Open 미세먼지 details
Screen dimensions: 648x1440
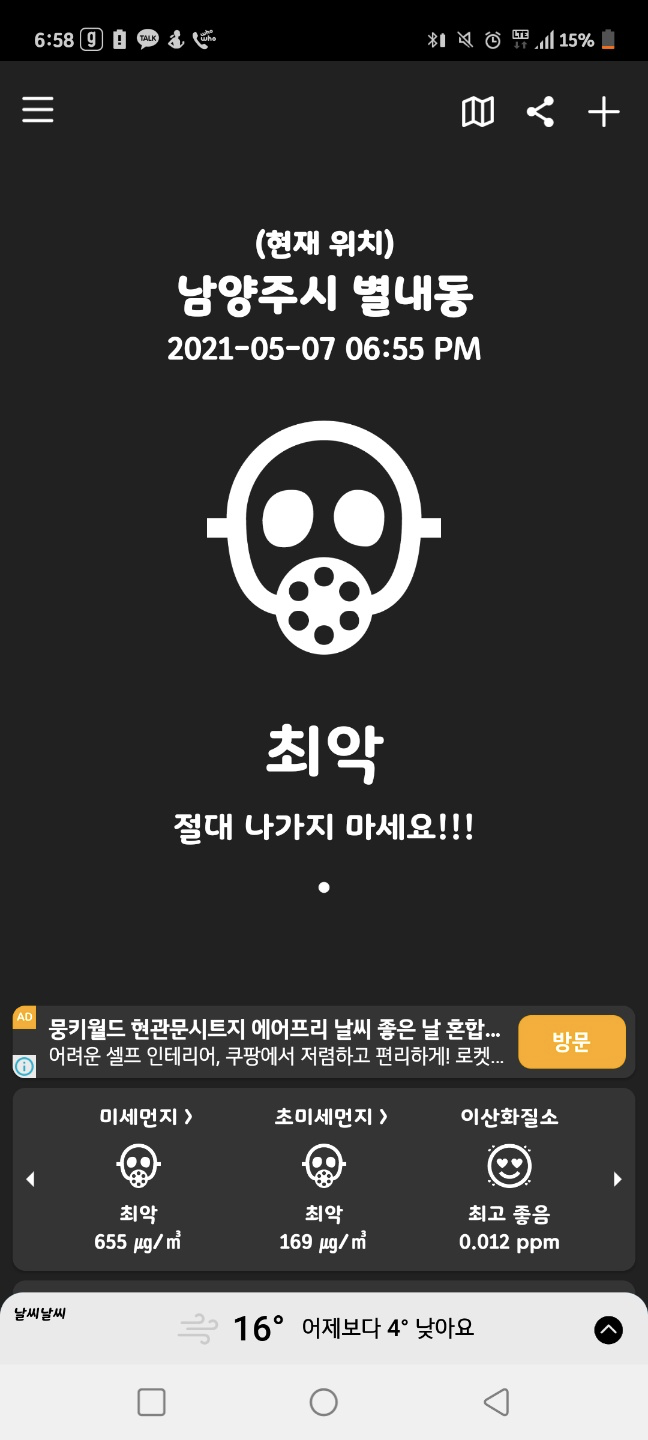[146, 1117]
